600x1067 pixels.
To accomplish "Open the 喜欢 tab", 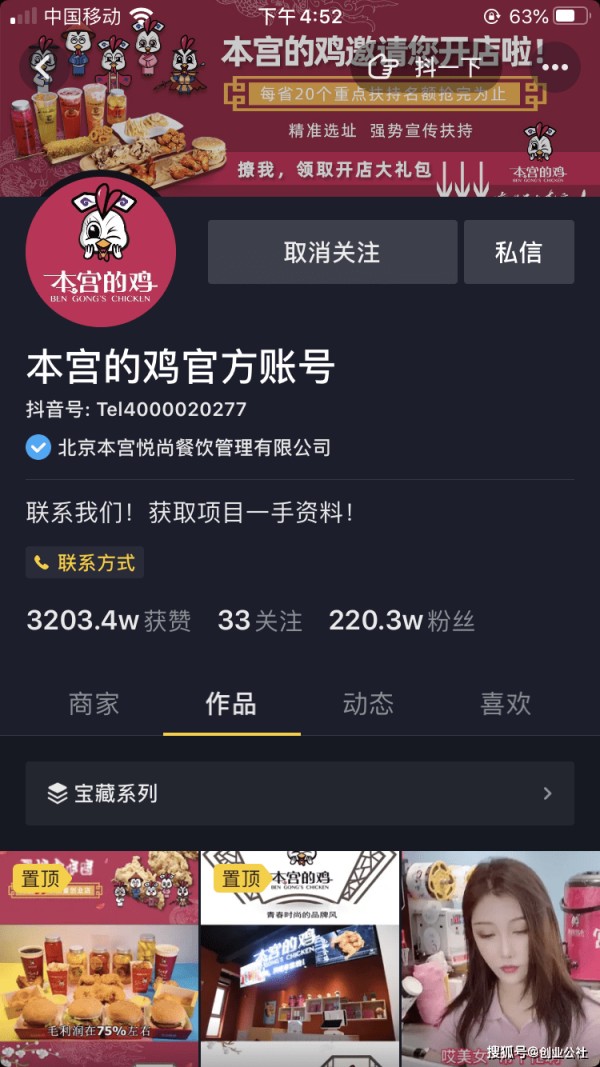I will pos(505,703).
